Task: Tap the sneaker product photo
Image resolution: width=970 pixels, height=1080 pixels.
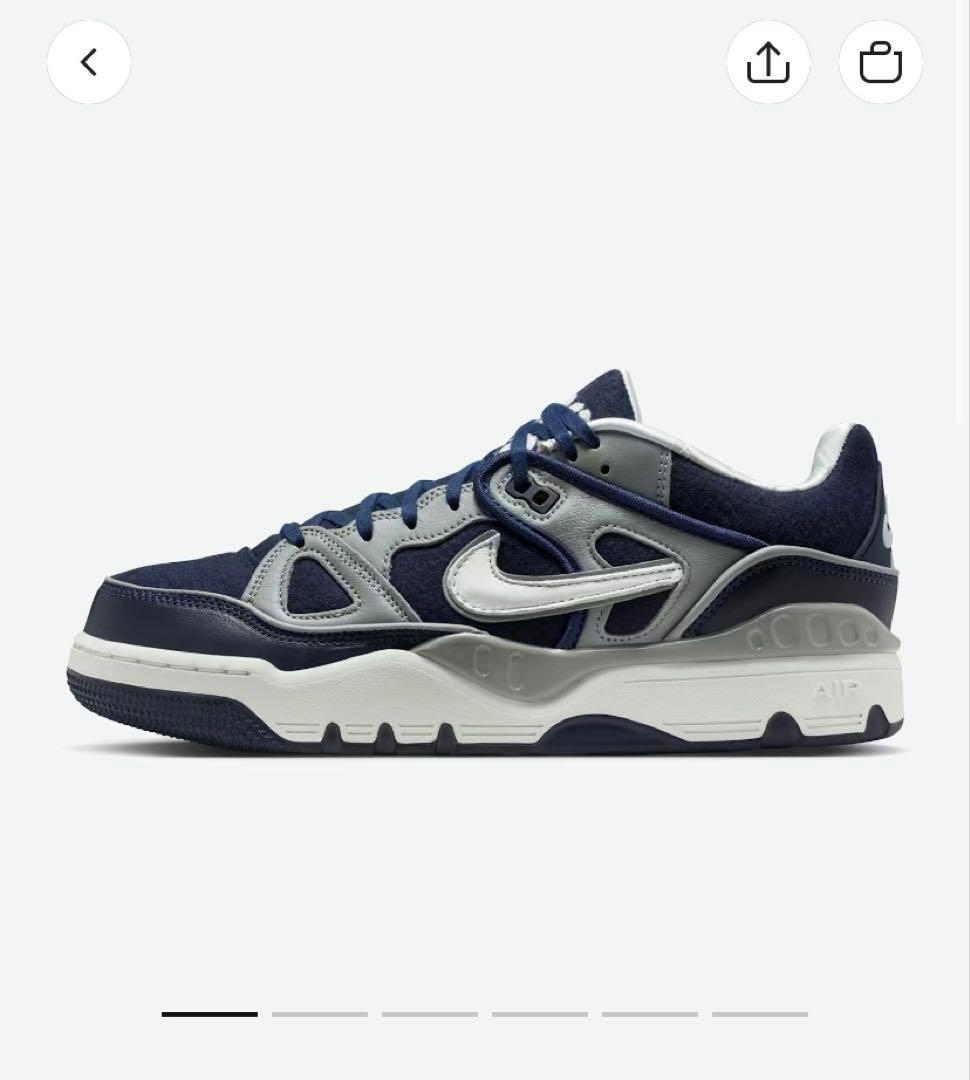Action: [x=485, y=560]
